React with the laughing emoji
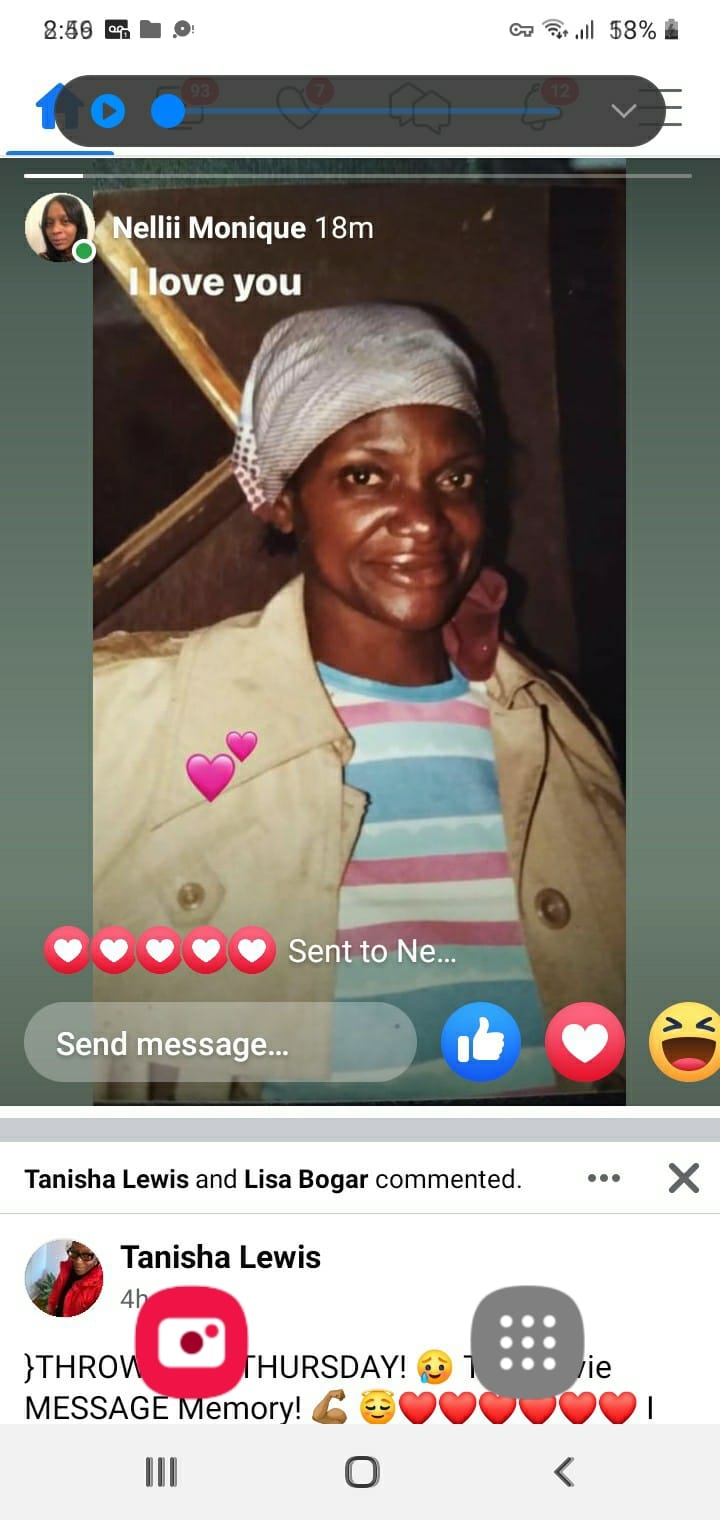 (x=686, y=1042)
